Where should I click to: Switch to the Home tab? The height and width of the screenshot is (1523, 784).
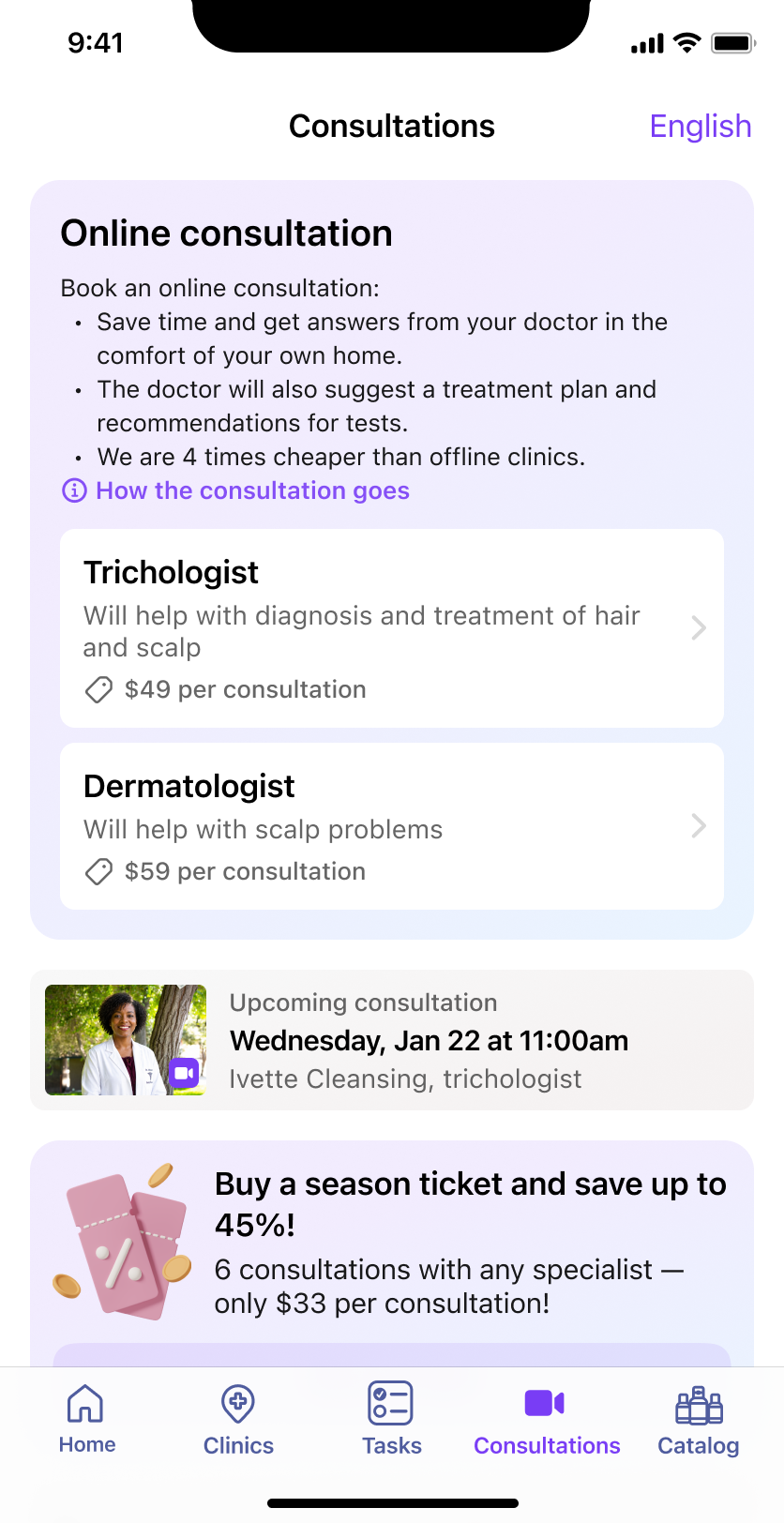[x=86, y=1420]
